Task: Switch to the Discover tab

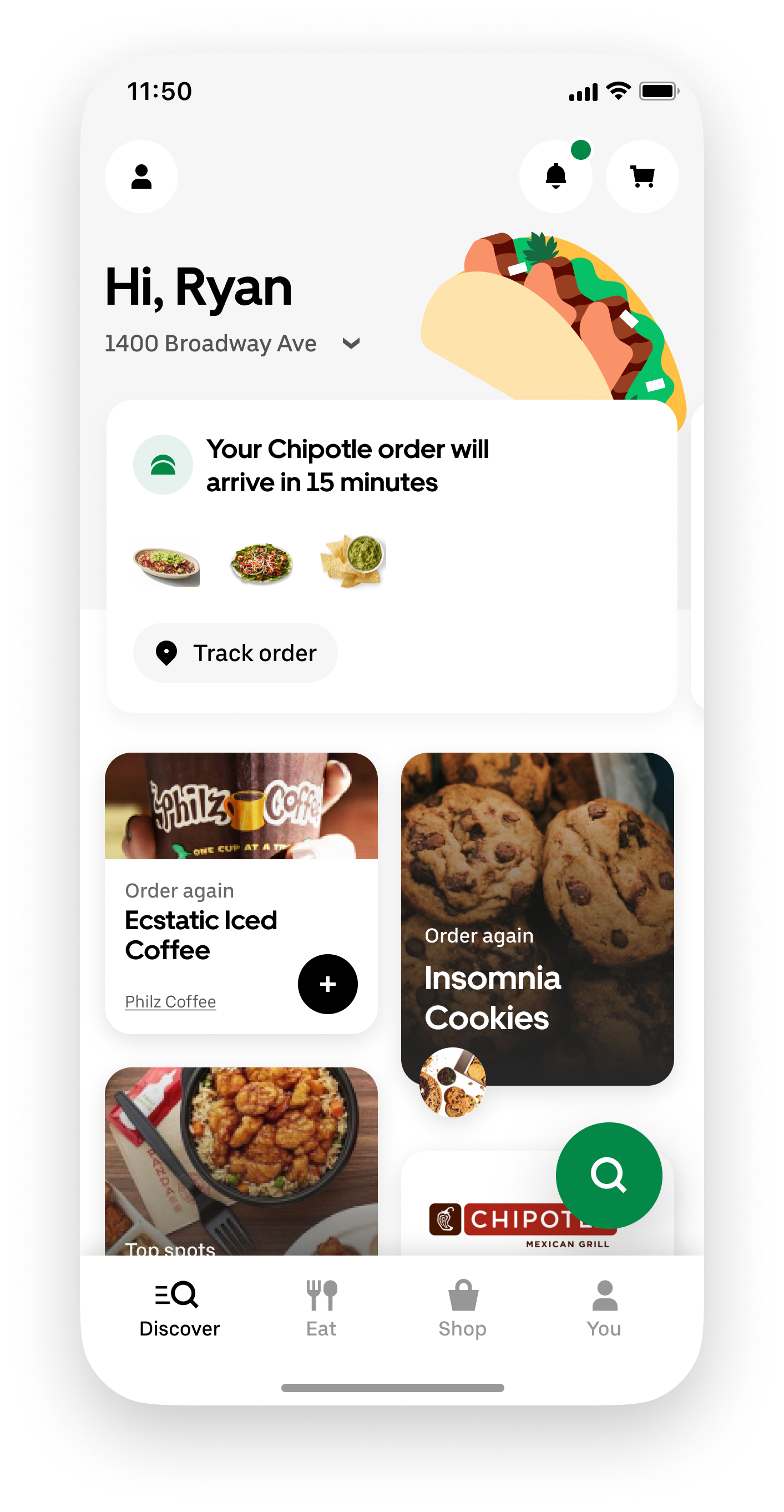Action: [179, 1309]
